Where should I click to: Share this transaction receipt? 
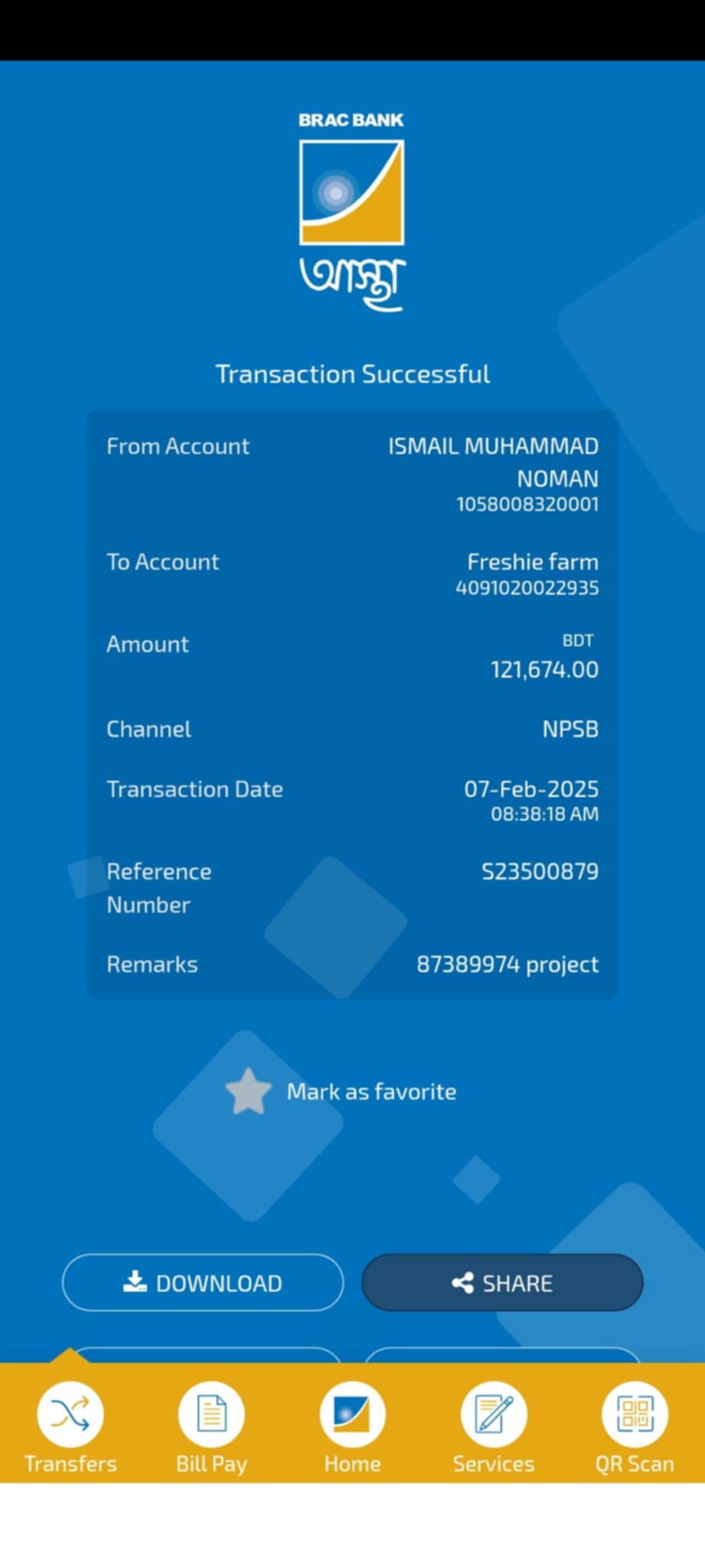[502, 1282]
